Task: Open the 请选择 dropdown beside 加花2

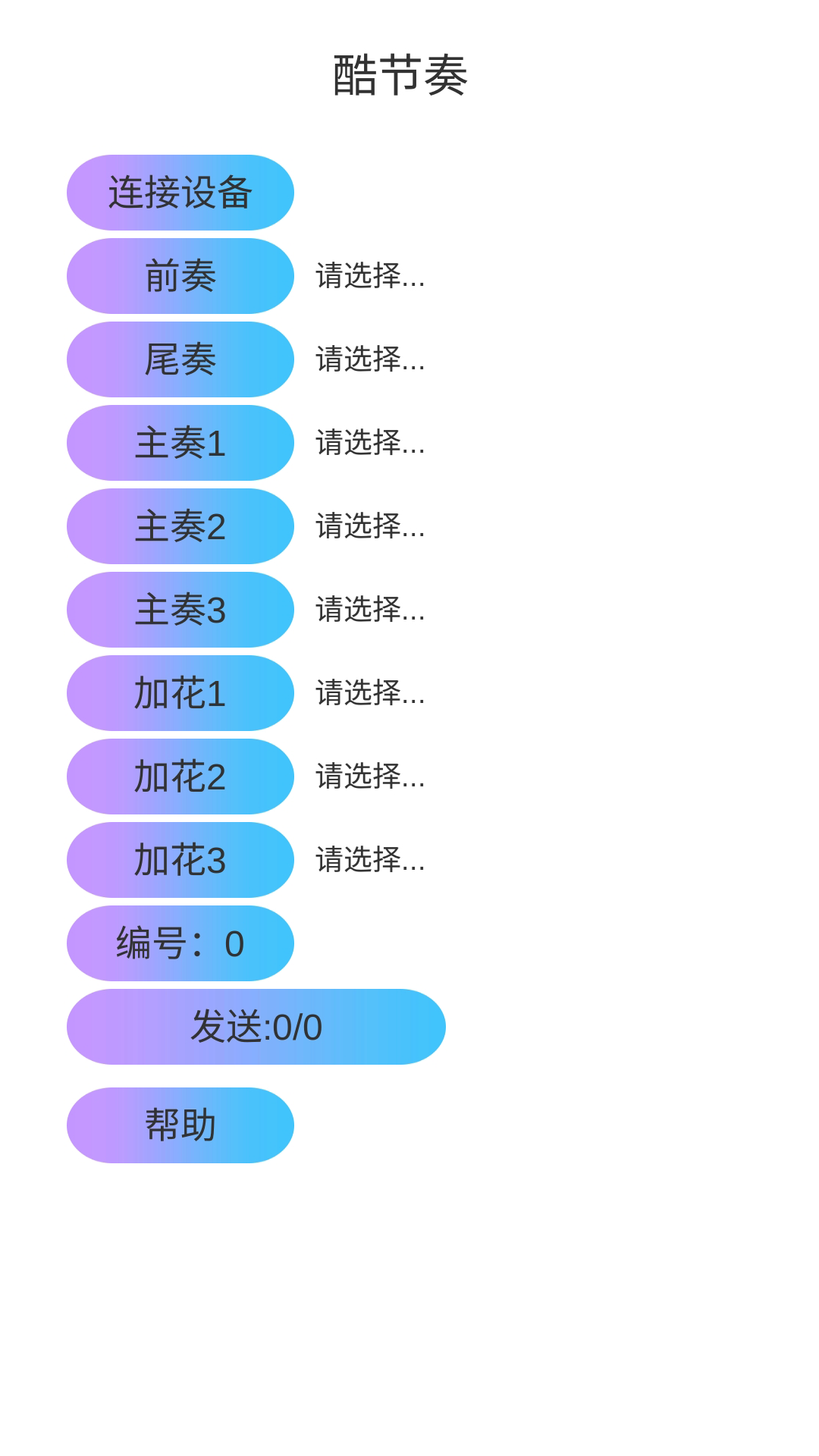Action: coord(370,777)
